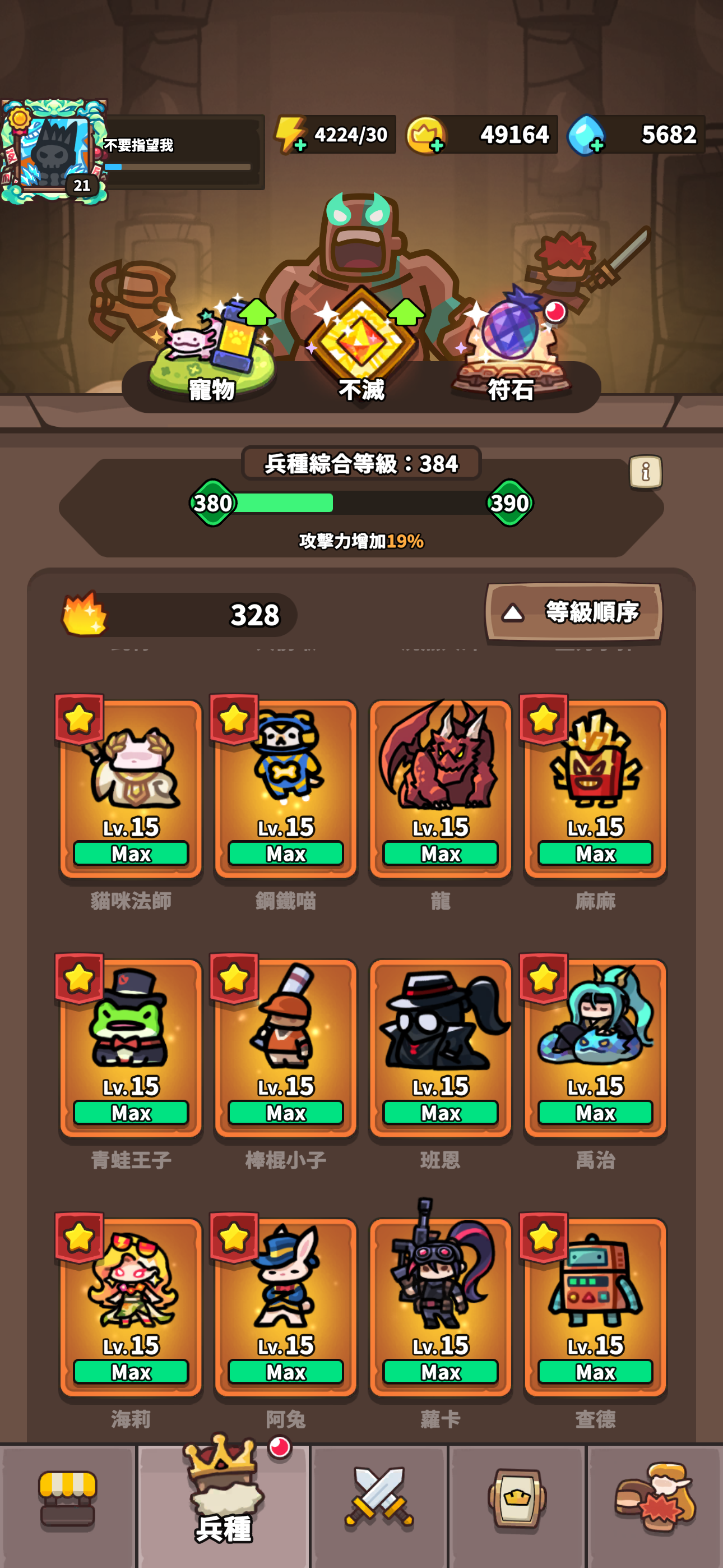Select the 班恩 unit card

click(440, 1047)
